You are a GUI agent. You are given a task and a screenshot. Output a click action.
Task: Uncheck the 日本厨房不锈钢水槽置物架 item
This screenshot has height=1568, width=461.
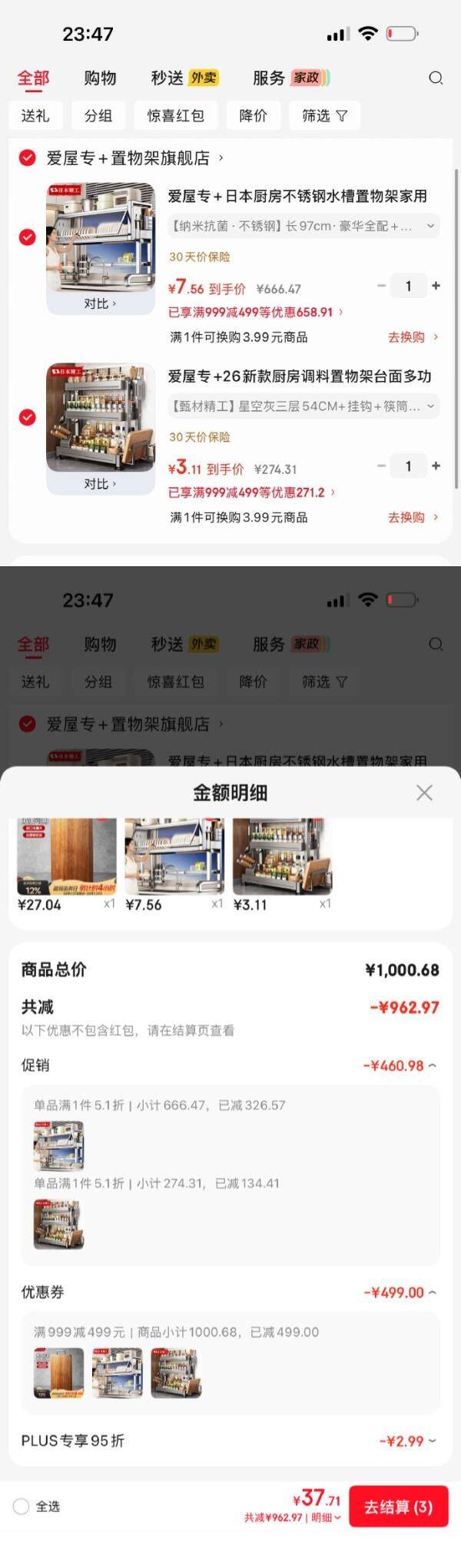point(28,237)
